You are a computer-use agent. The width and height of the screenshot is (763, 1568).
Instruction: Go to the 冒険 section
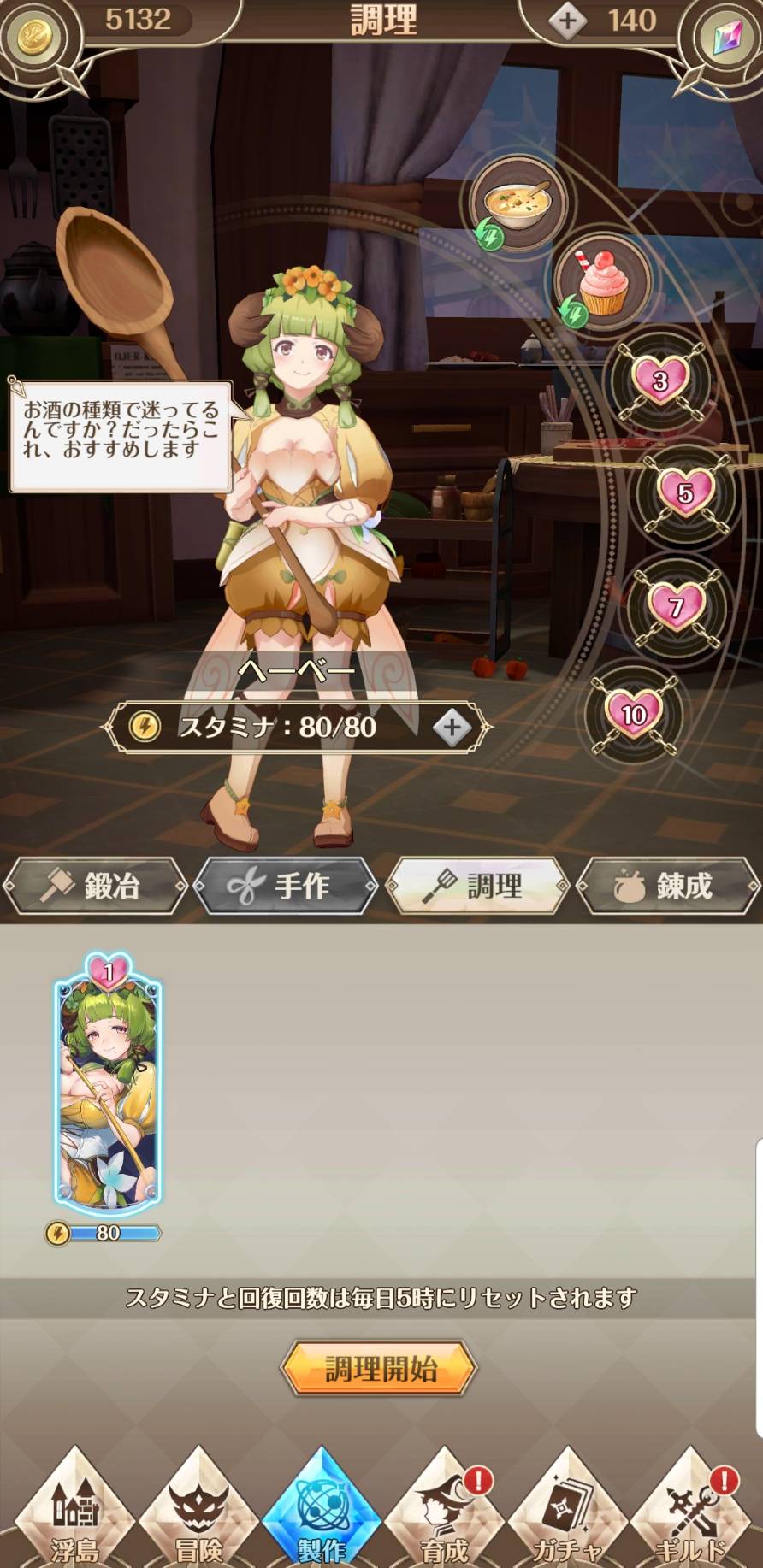pos(198,1513)
